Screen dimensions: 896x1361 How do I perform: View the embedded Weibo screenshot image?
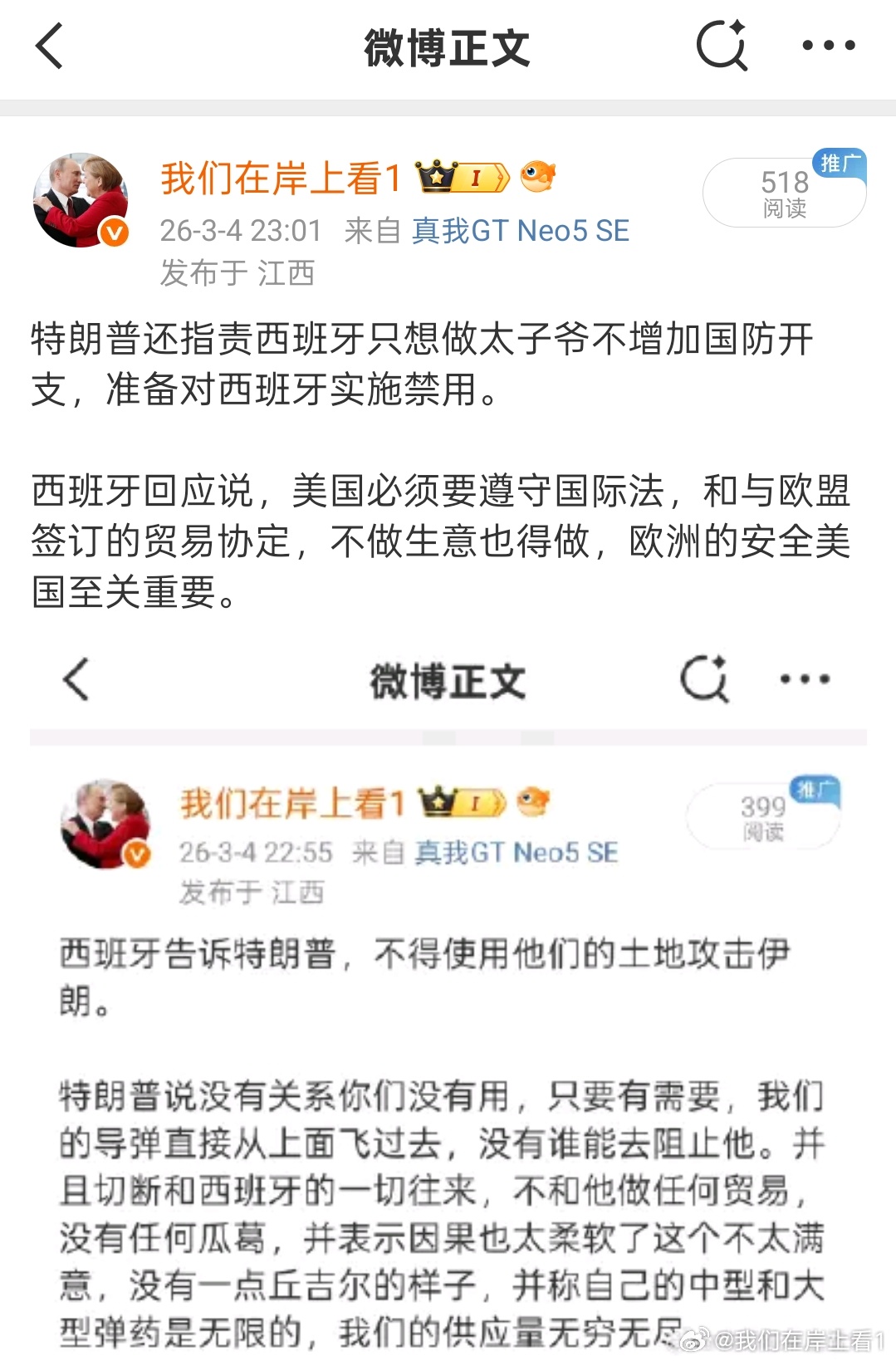[448, 996]
